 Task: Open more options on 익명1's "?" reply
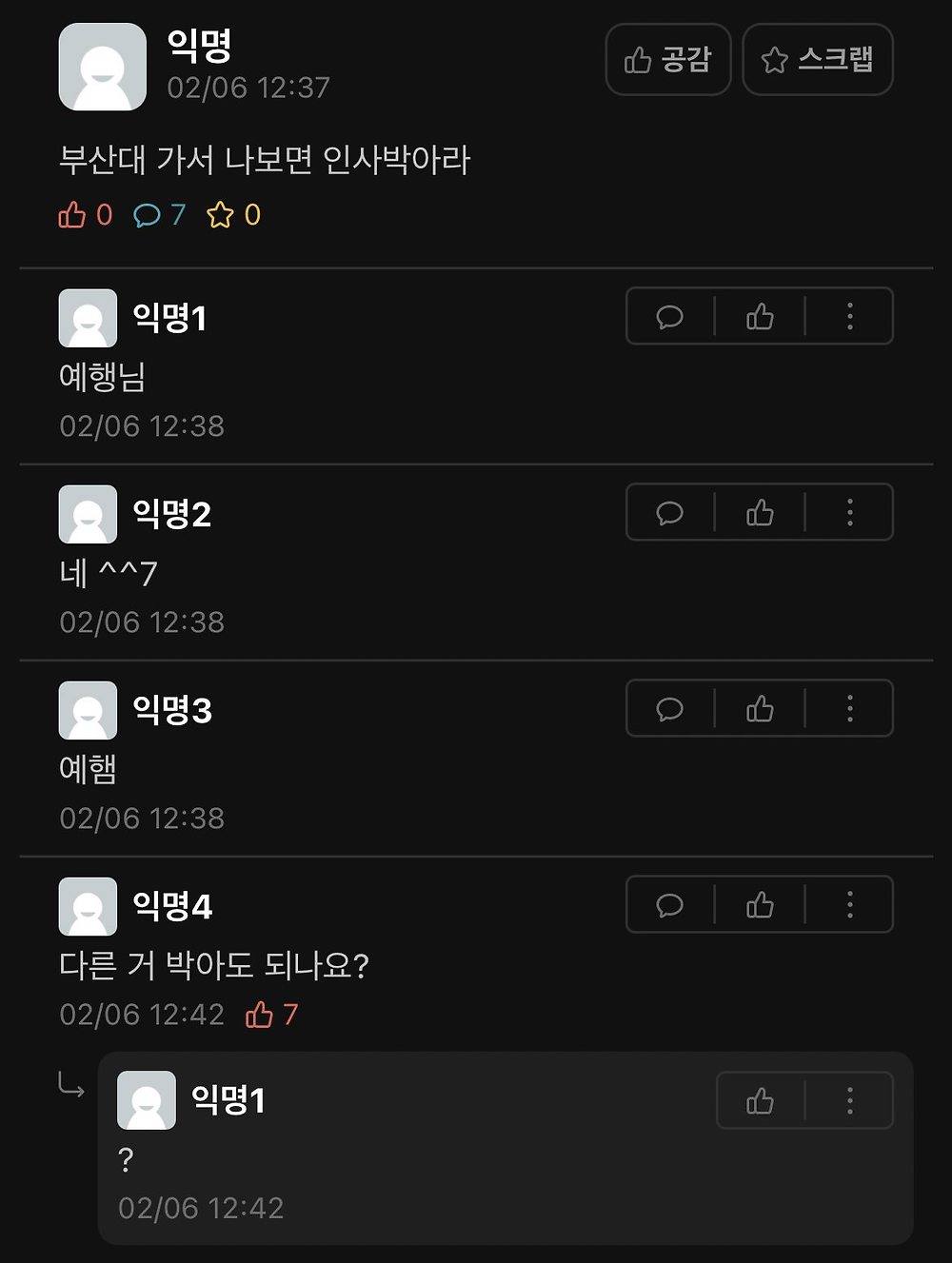(x=850, y=1101)
